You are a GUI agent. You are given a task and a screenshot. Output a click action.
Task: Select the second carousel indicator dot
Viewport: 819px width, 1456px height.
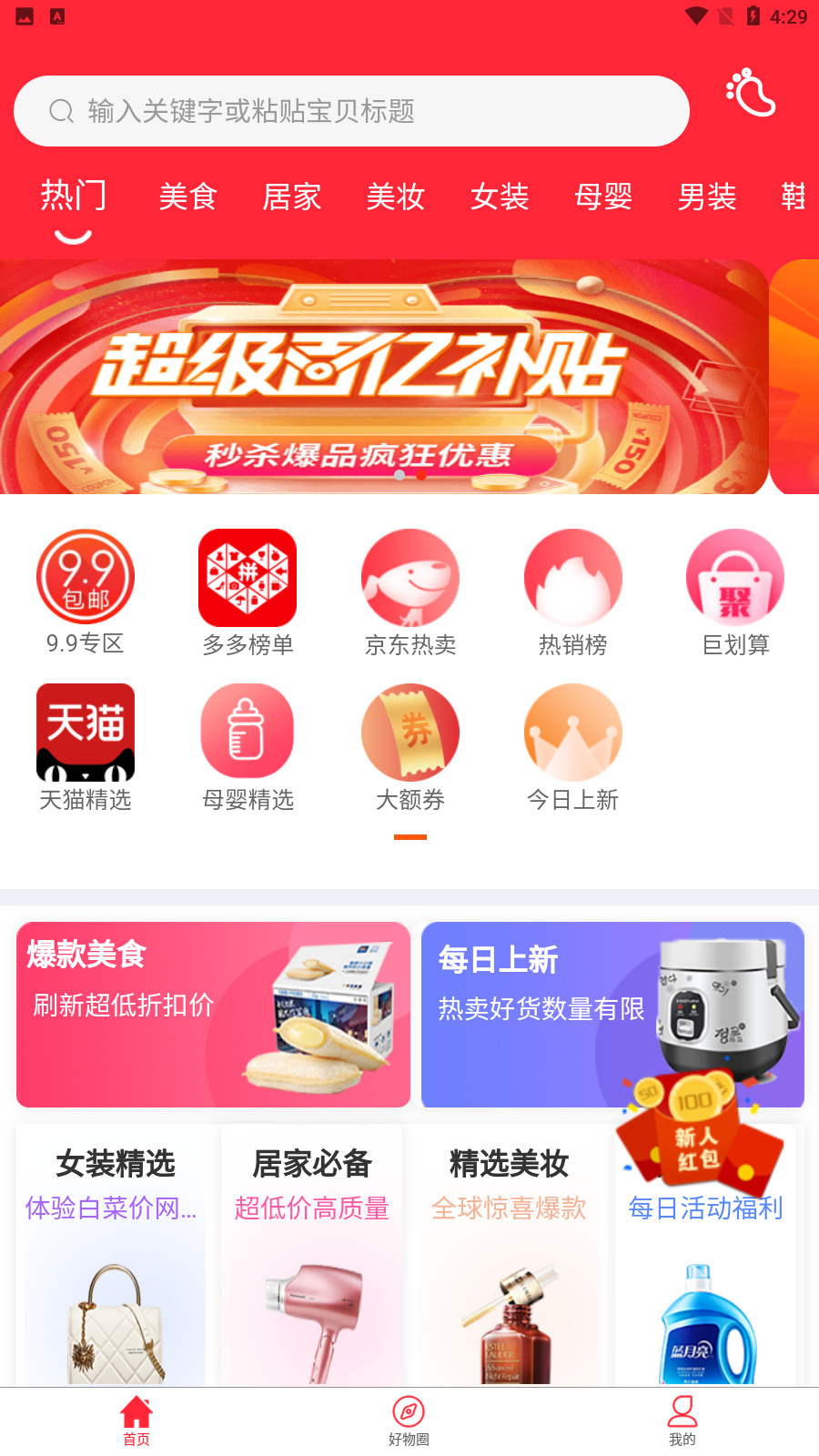421,474
